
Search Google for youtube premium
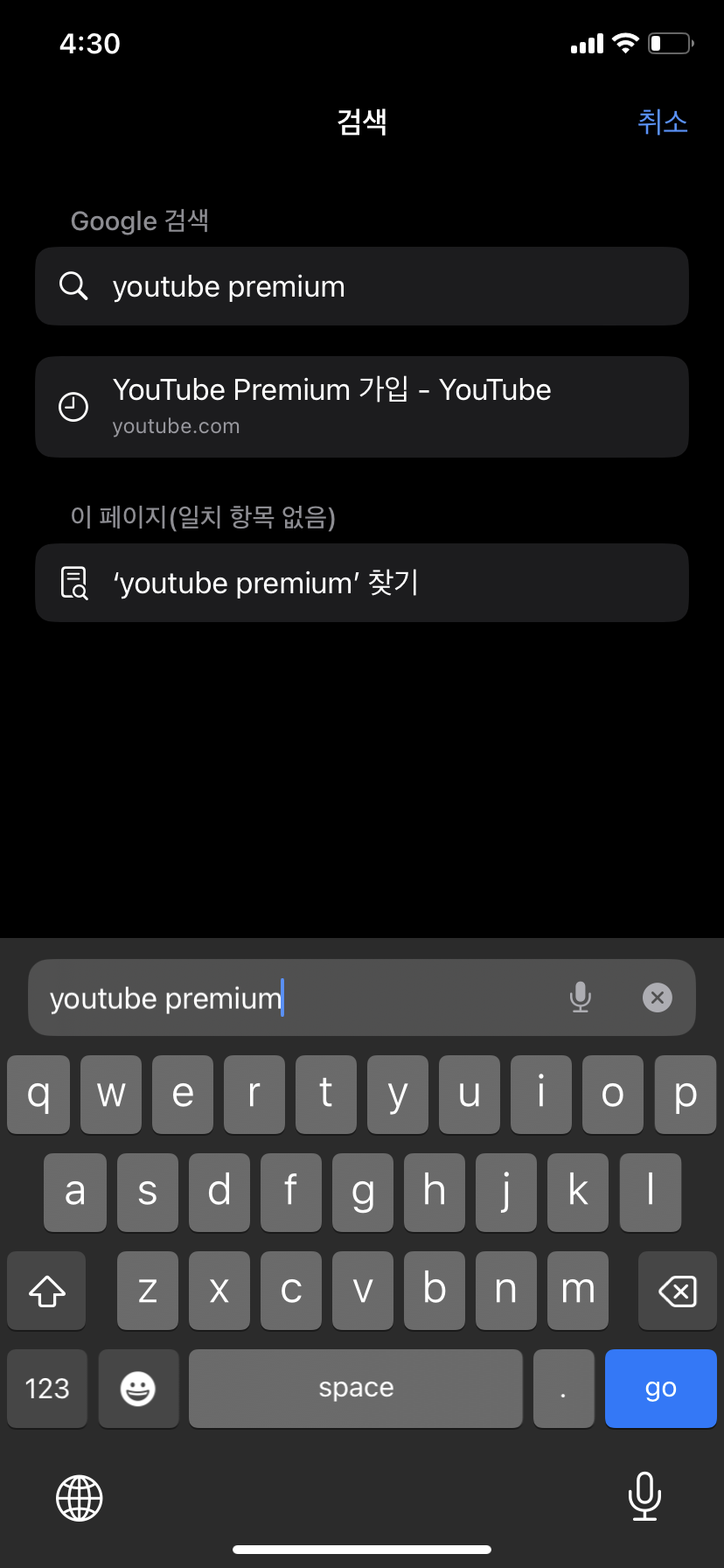[362, 287]
